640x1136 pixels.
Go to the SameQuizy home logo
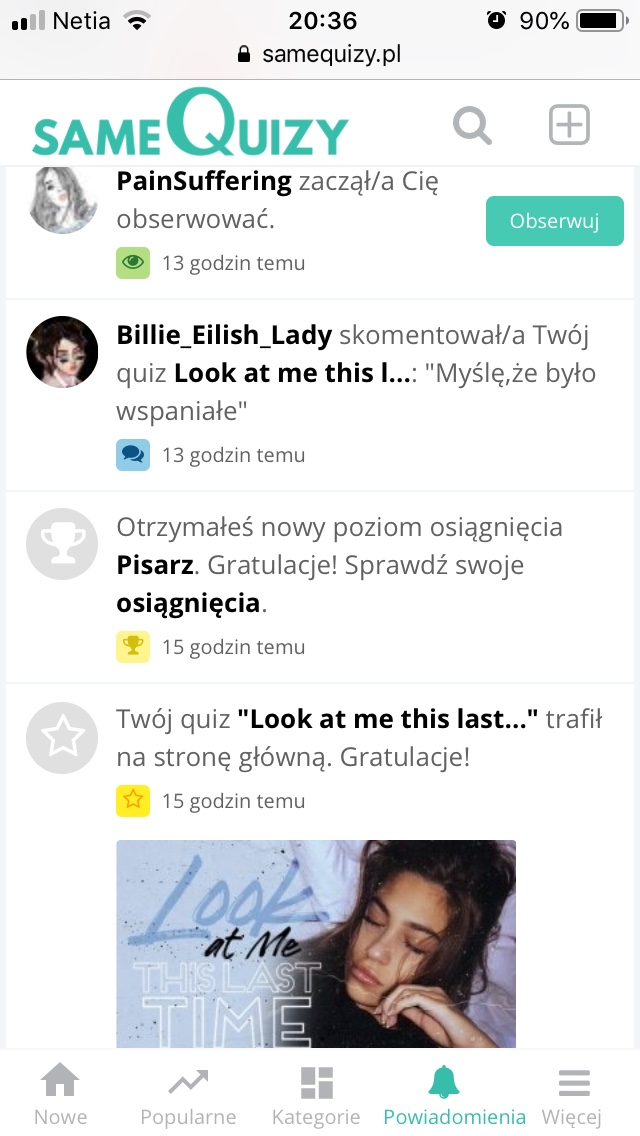[190, 128]
